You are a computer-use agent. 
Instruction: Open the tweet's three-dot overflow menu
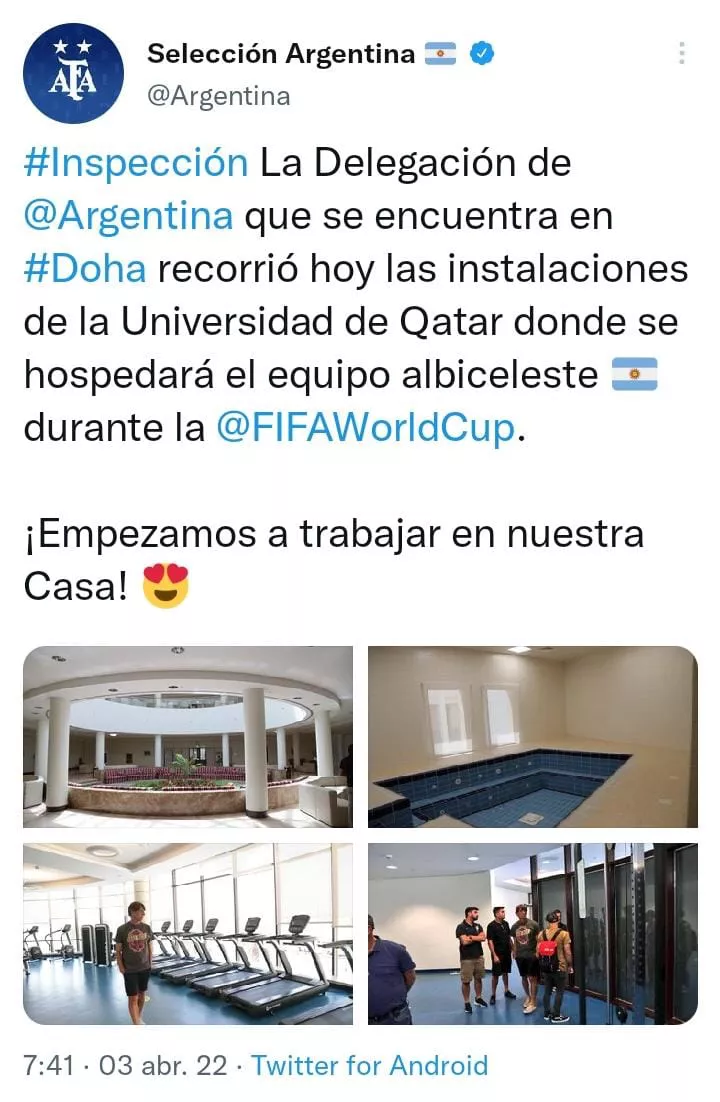pos(682,54)
